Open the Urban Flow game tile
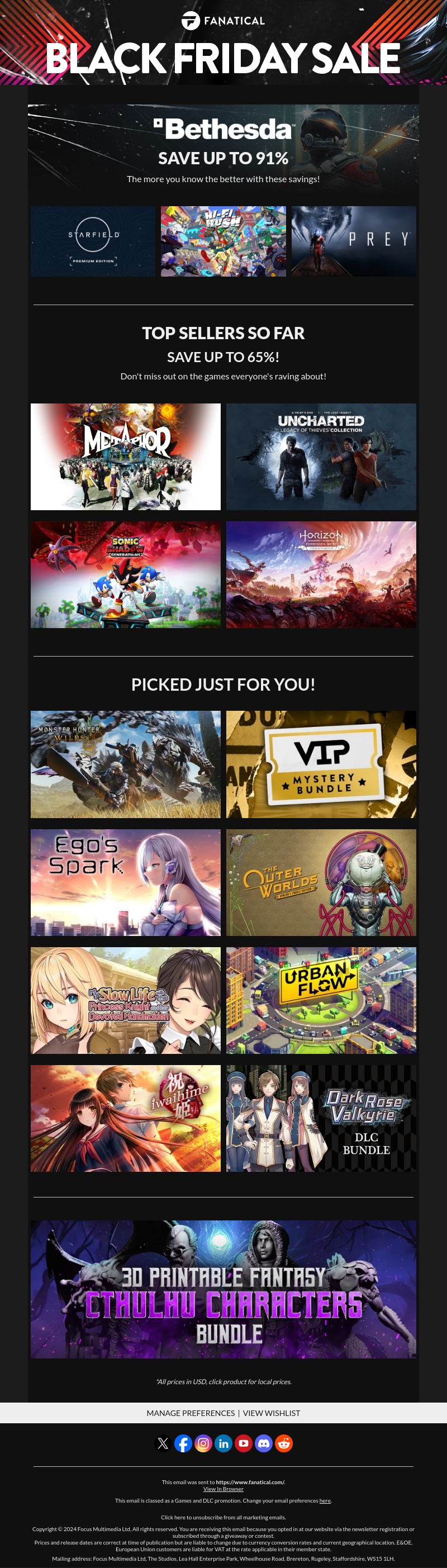This screenshot has width=447, height=1568. (321, 1000)
